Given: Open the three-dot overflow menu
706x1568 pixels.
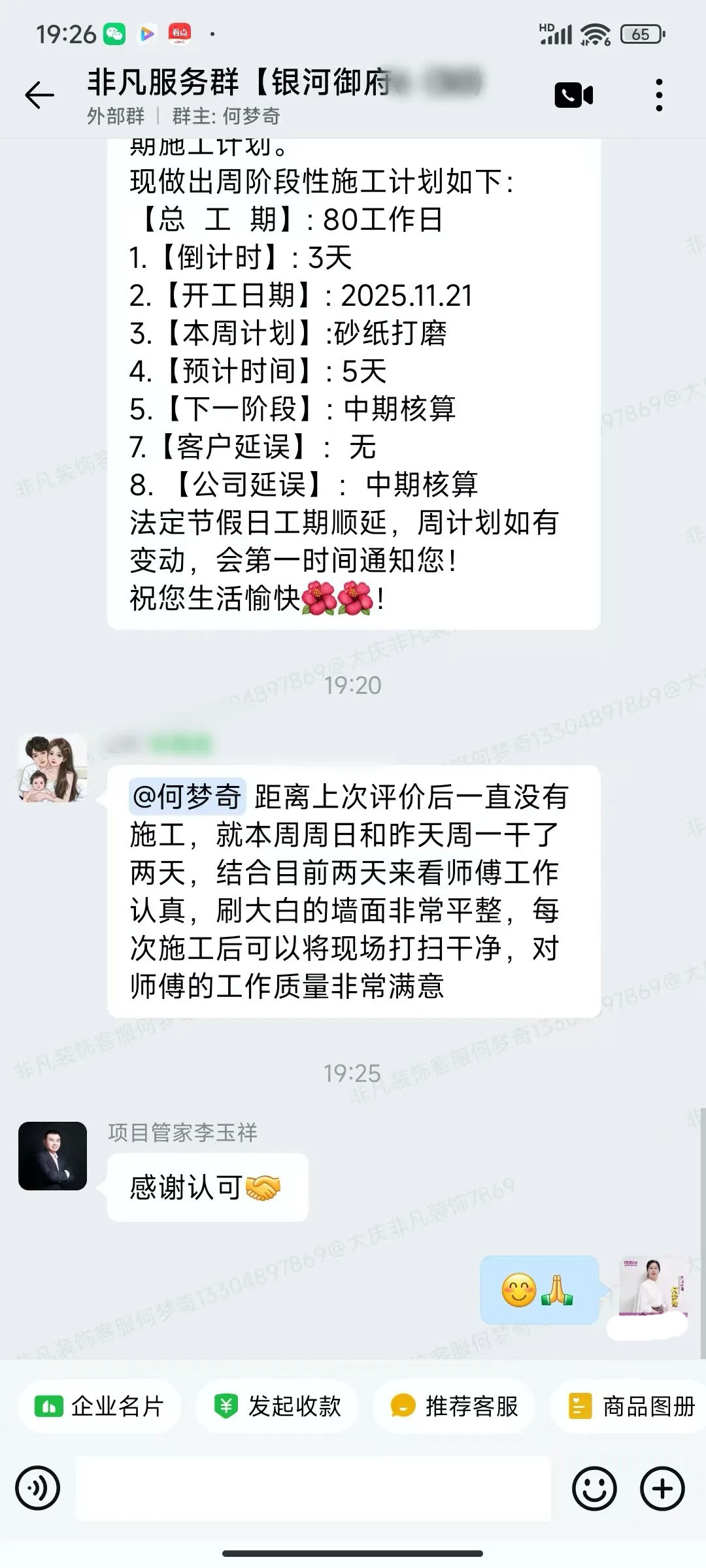Looking at the screenshot, I should [659, 95].
